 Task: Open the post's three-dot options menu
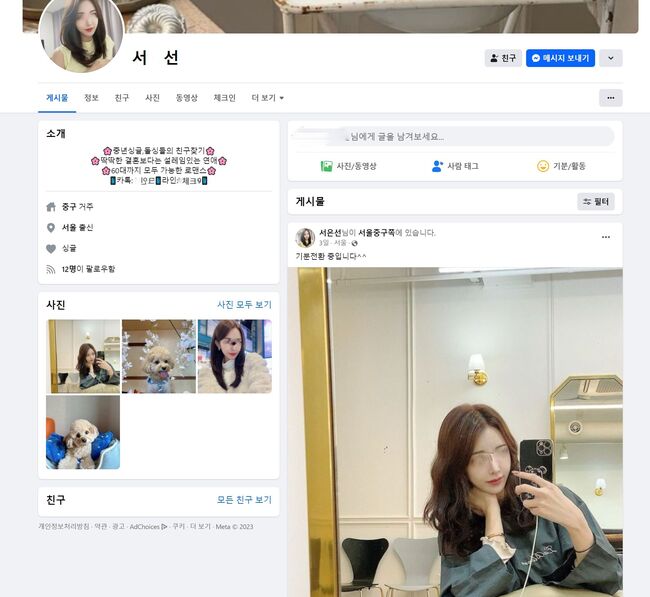click(605, 237)
